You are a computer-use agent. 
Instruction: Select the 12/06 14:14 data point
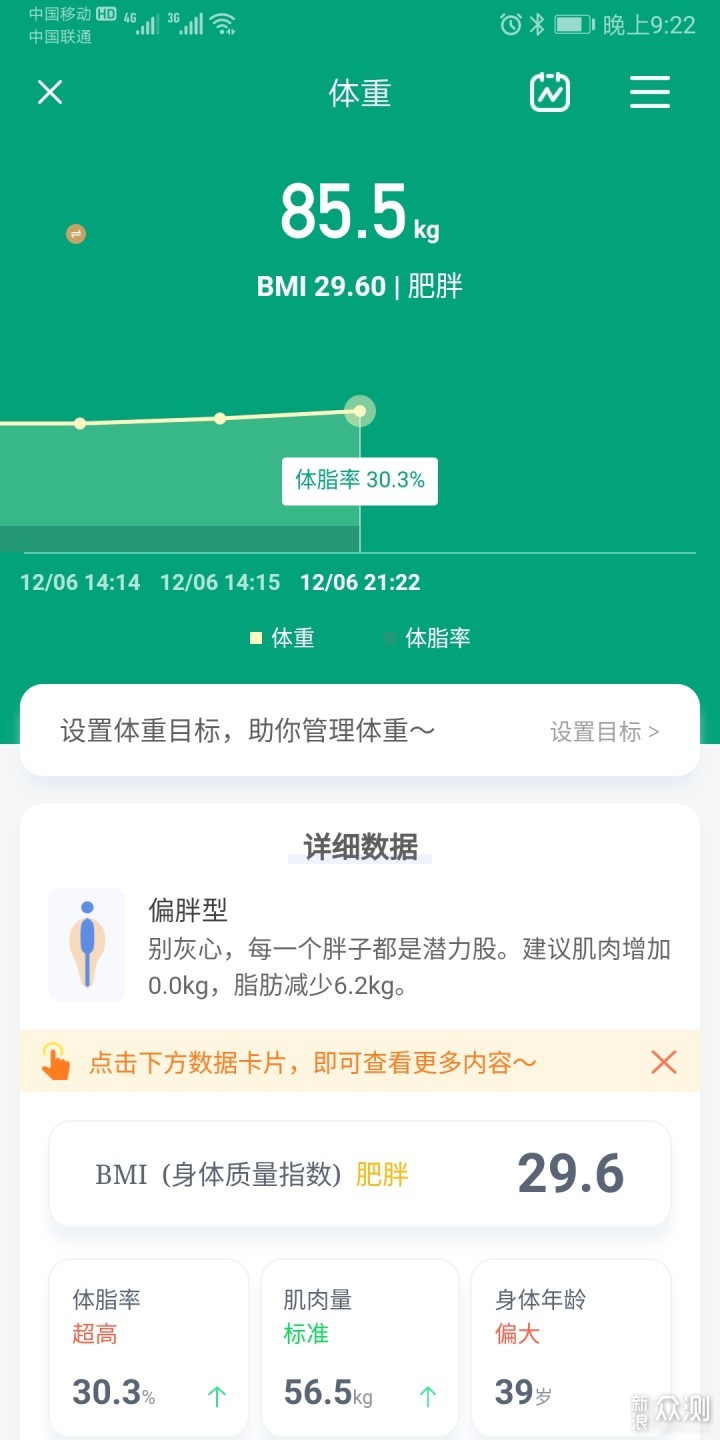click(80, 423)
